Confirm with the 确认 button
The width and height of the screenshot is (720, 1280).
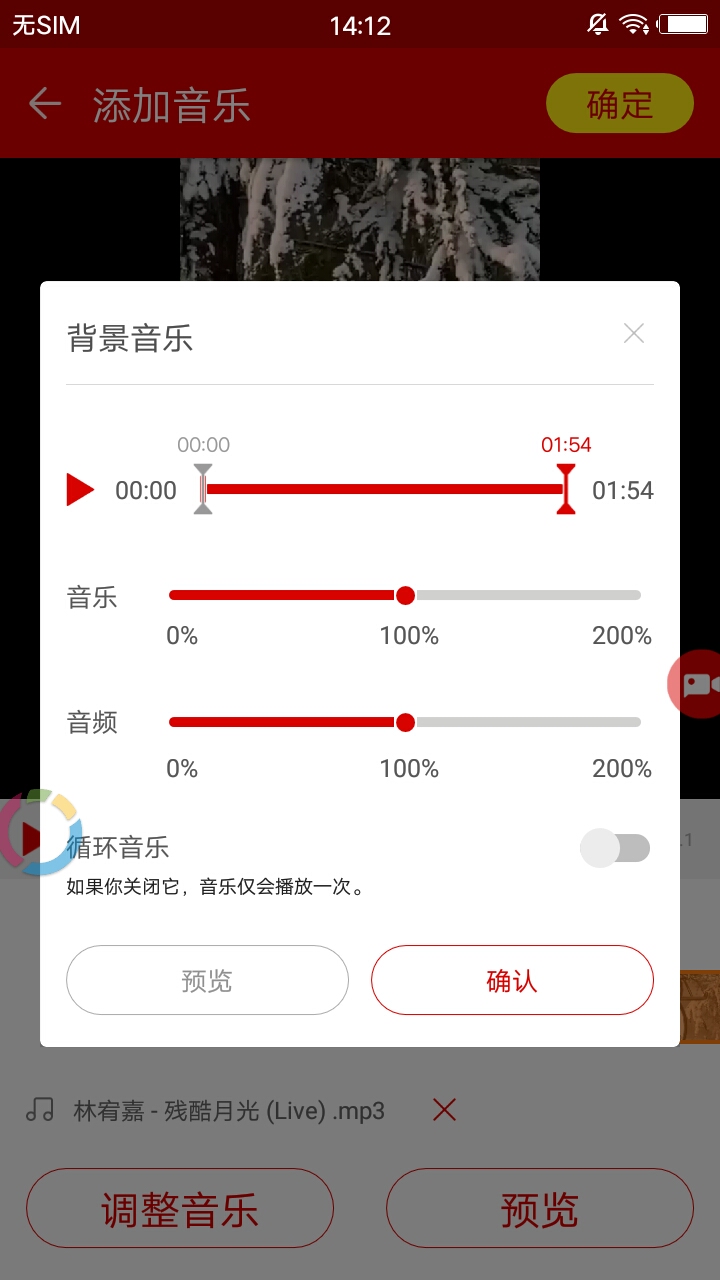tap(512, 980)
